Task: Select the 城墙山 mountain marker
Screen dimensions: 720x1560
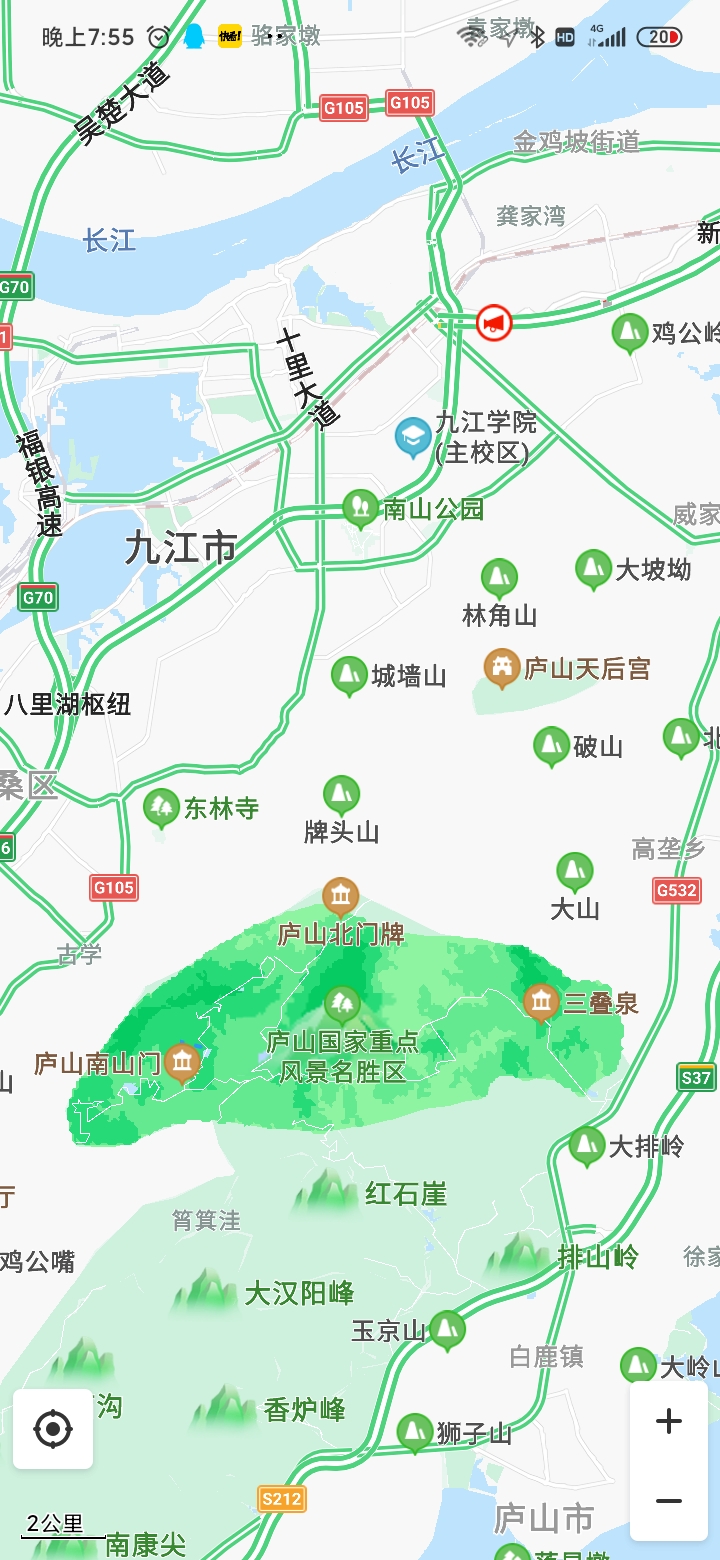Action: coord(349,675)
